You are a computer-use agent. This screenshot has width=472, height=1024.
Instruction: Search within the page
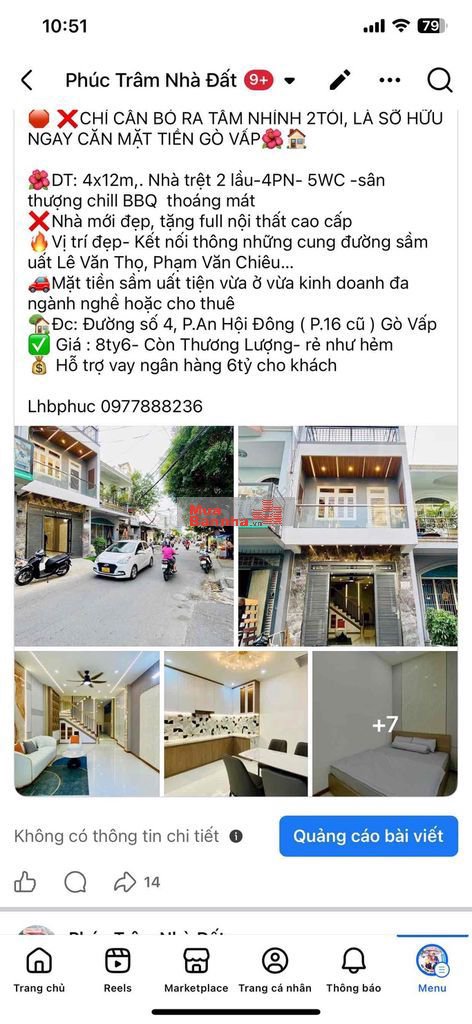439,80
